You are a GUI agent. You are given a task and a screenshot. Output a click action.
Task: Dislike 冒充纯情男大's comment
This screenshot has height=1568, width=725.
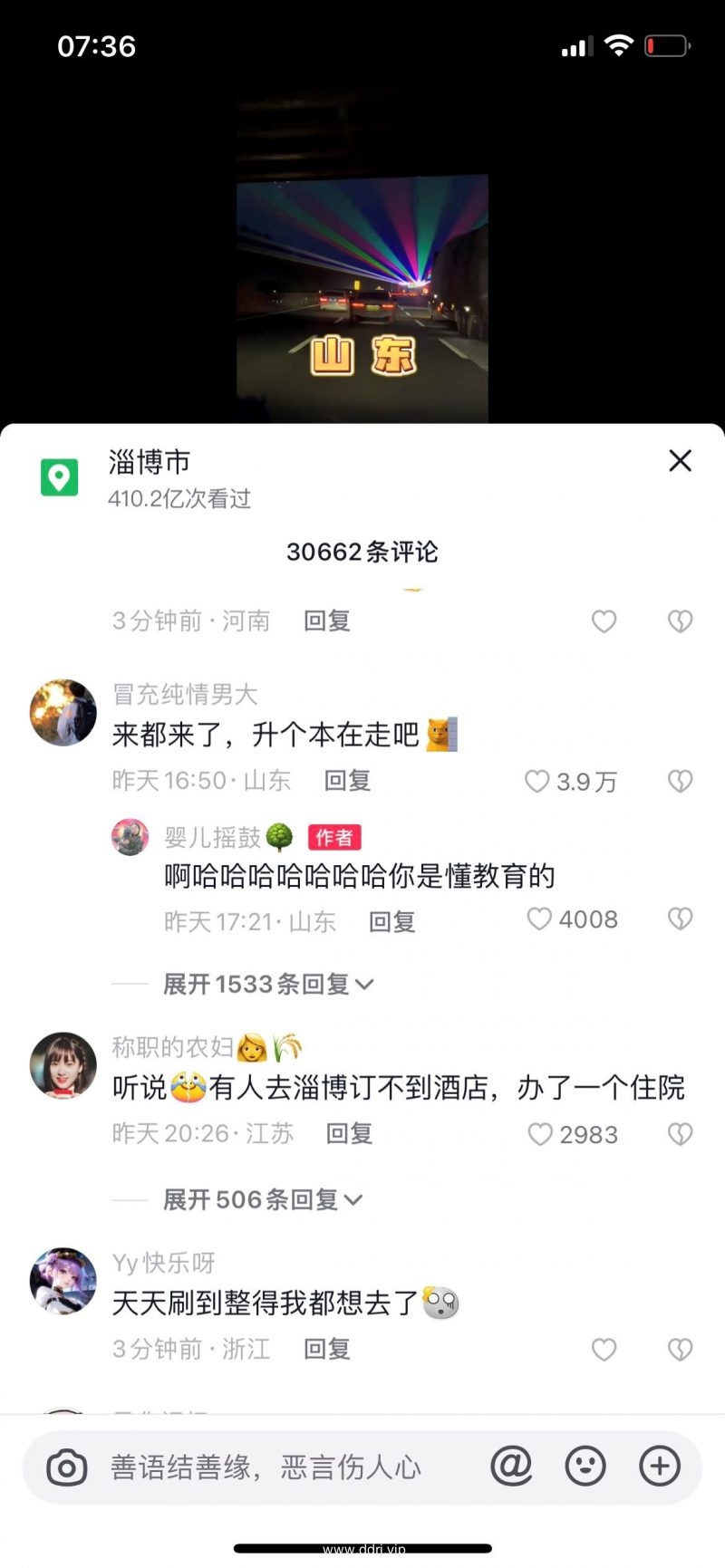tap(680, 781)
